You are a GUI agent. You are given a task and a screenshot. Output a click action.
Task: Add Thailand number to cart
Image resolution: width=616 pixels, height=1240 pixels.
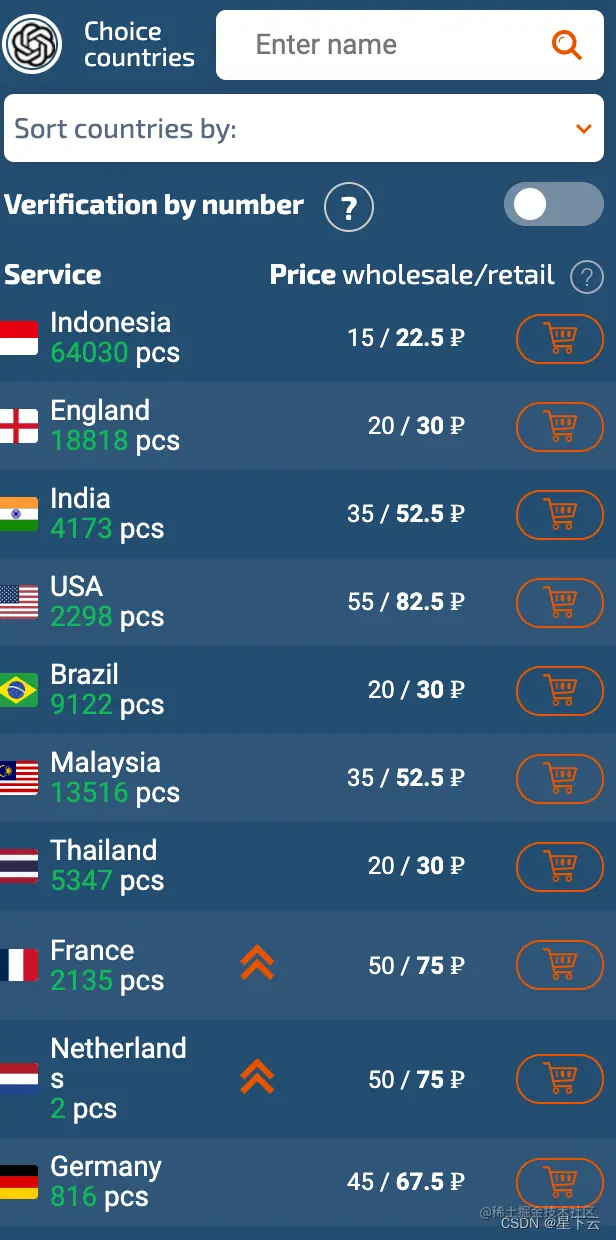[x=559, y=866]
